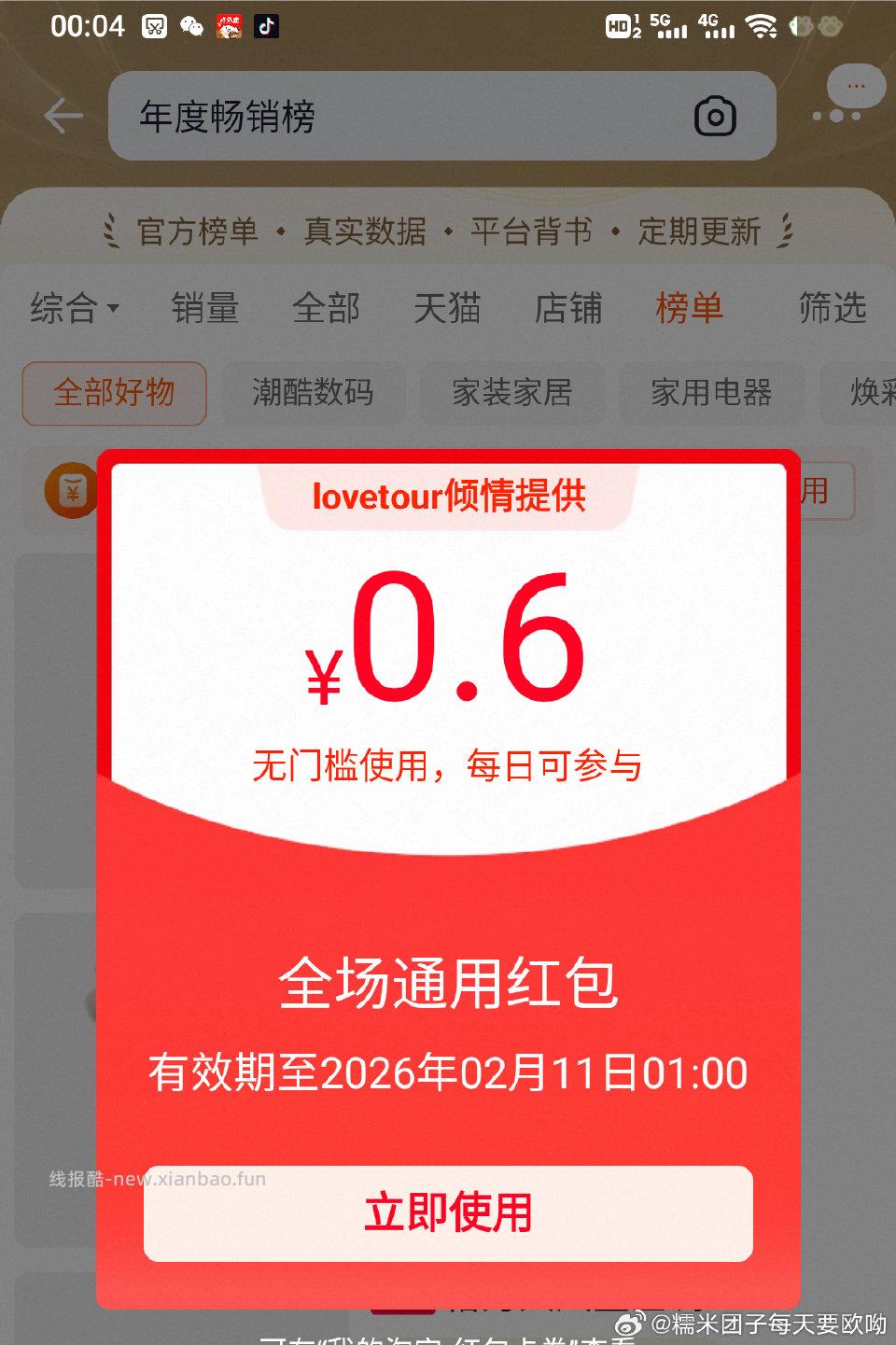Enable the 全部好物 category filter
The image size is (896, 1345).
tap(113, 393)
